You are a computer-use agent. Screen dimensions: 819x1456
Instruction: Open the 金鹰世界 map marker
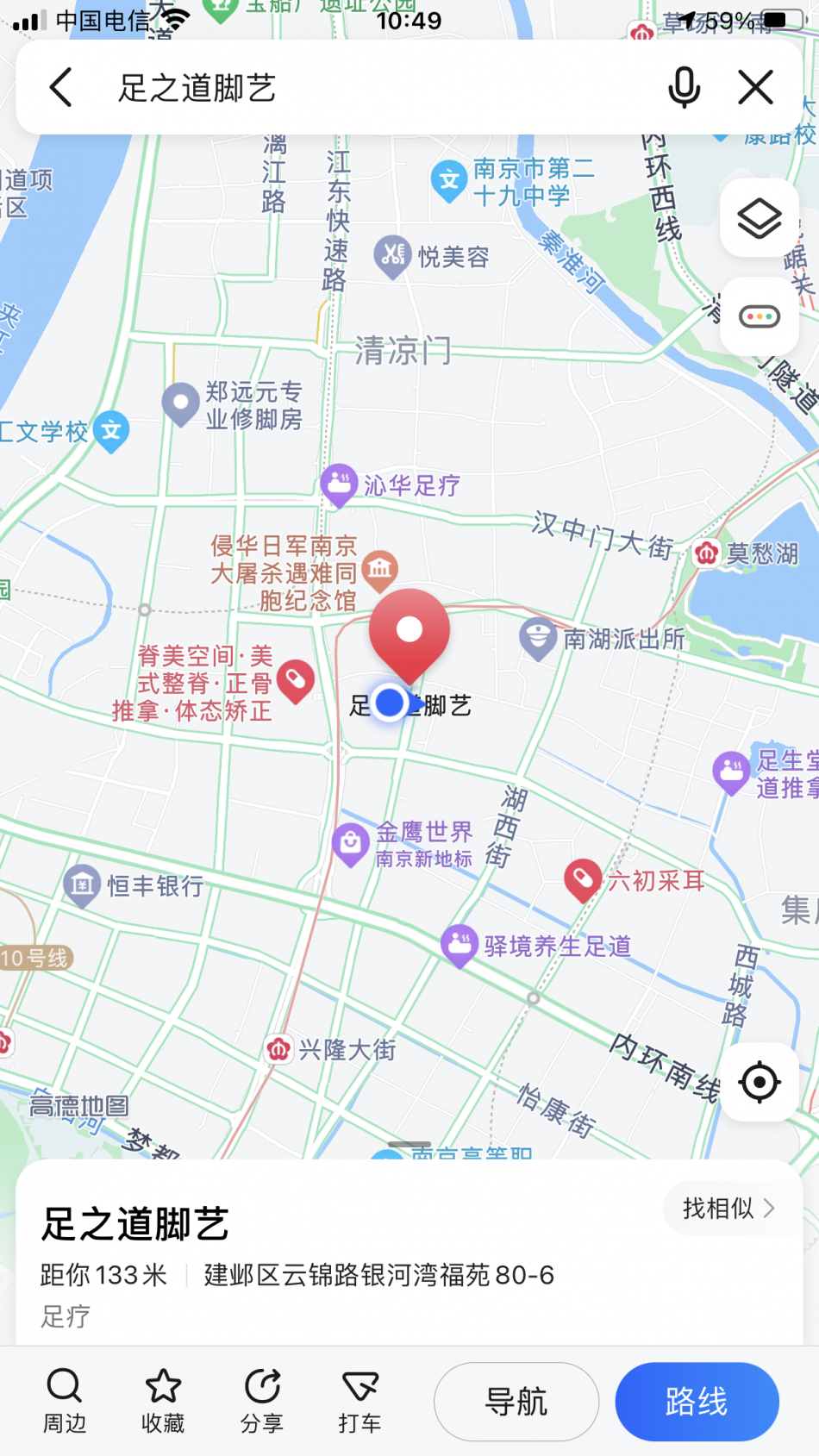click(x=351, y=843)
